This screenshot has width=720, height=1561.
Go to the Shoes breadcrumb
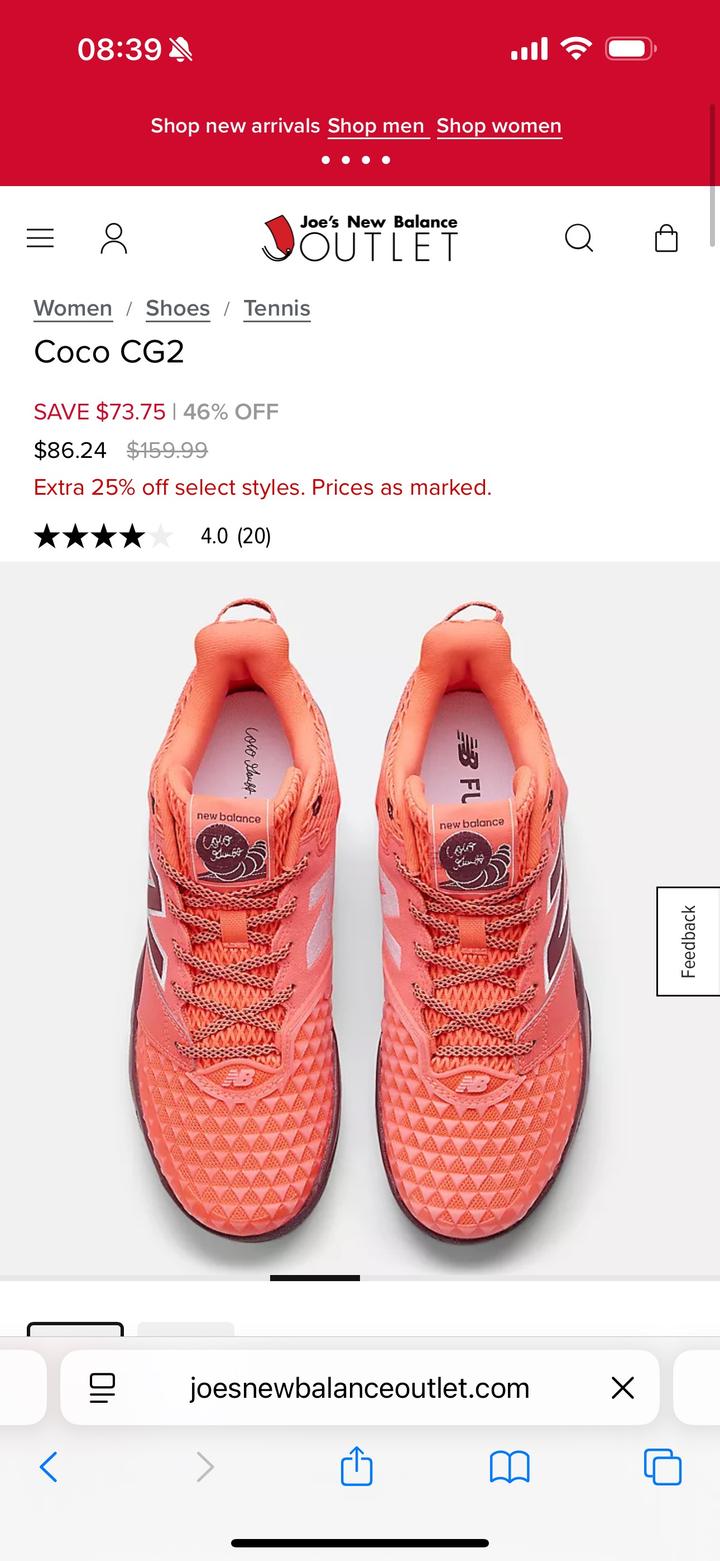tap(178, 308)
